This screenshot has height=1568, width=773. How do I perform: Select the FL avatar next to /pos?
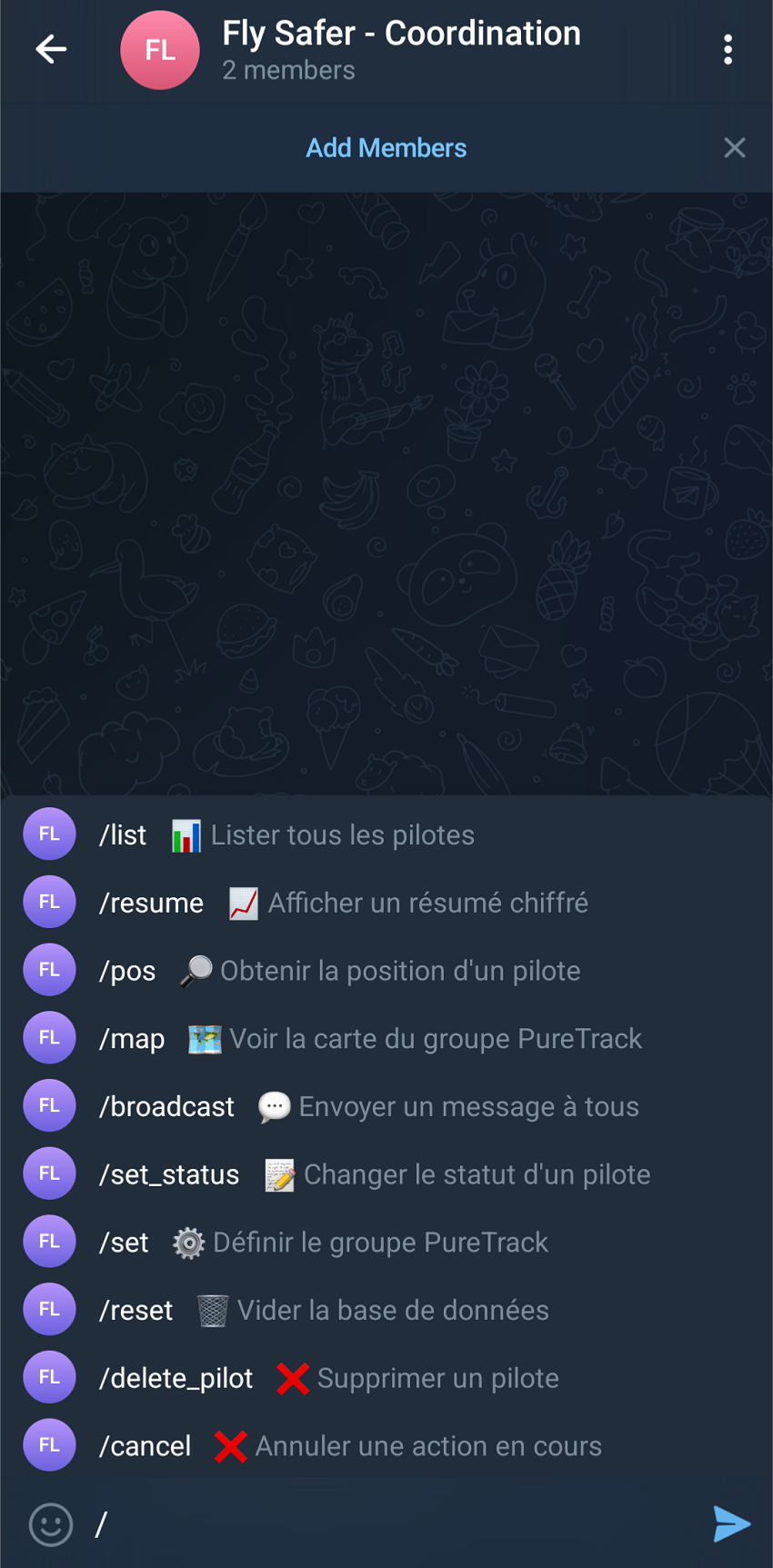click(x=49, y=969)
